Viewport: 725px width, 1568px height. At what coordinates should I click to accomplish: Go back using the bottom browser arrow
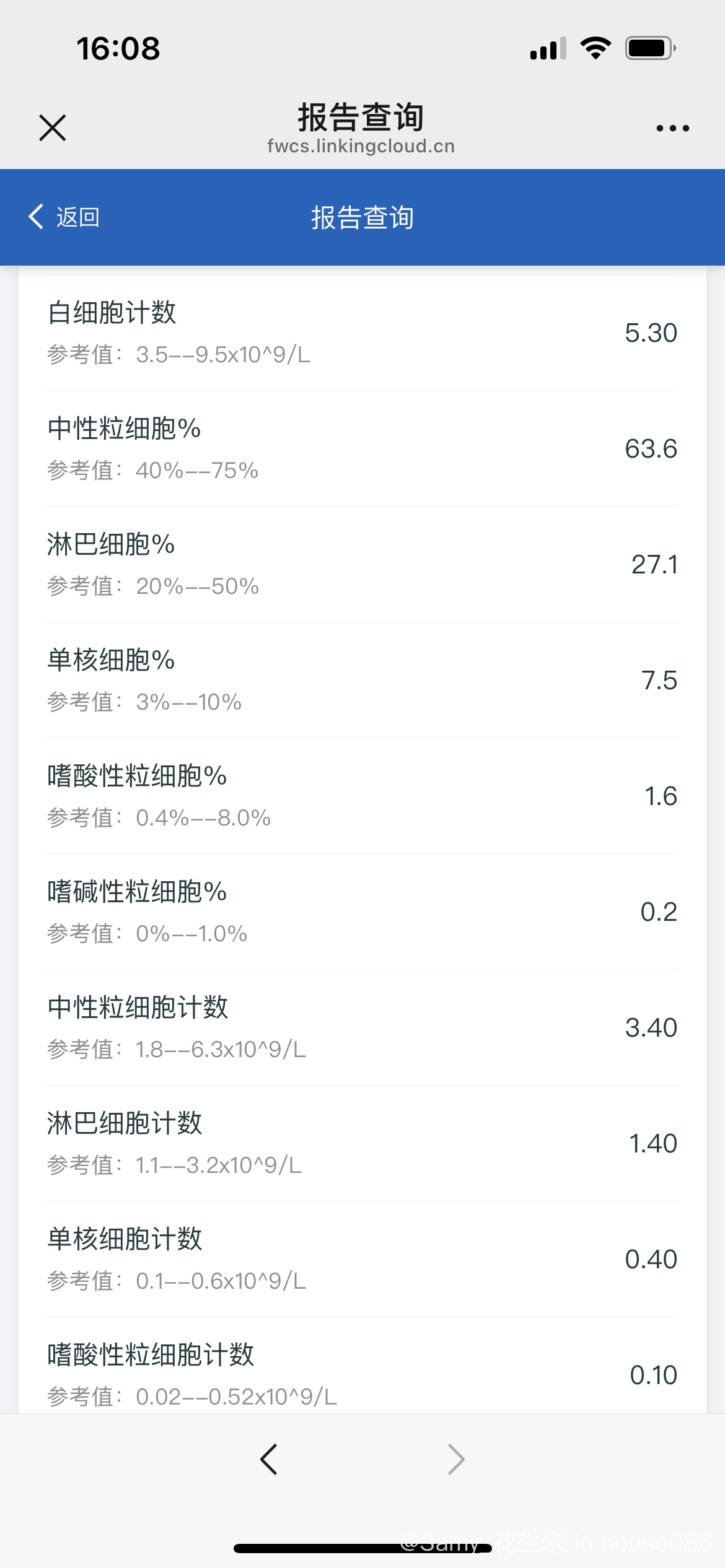point(269,1460)
